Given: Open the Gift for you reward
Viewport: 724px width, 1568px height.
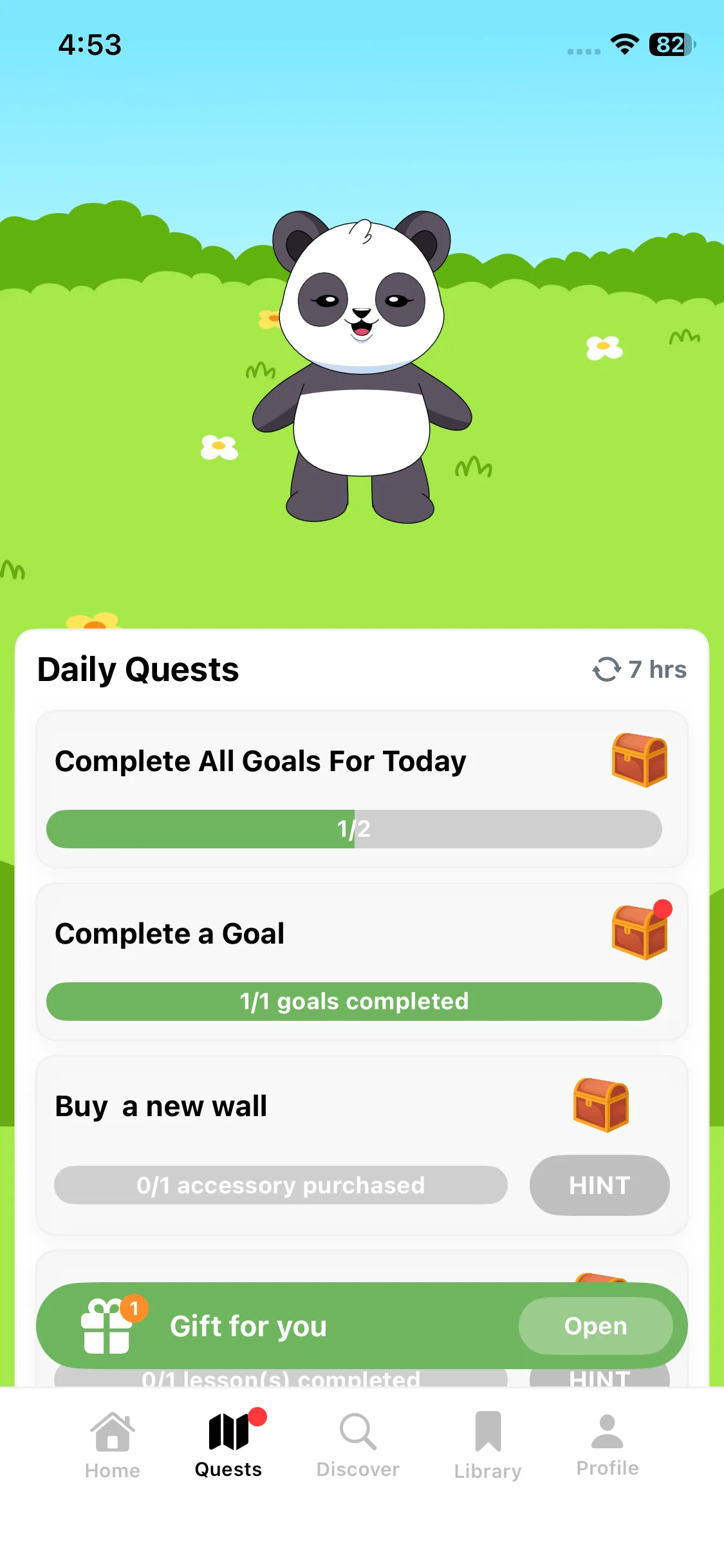Looking at the screenshot, I should [595, 1326].
